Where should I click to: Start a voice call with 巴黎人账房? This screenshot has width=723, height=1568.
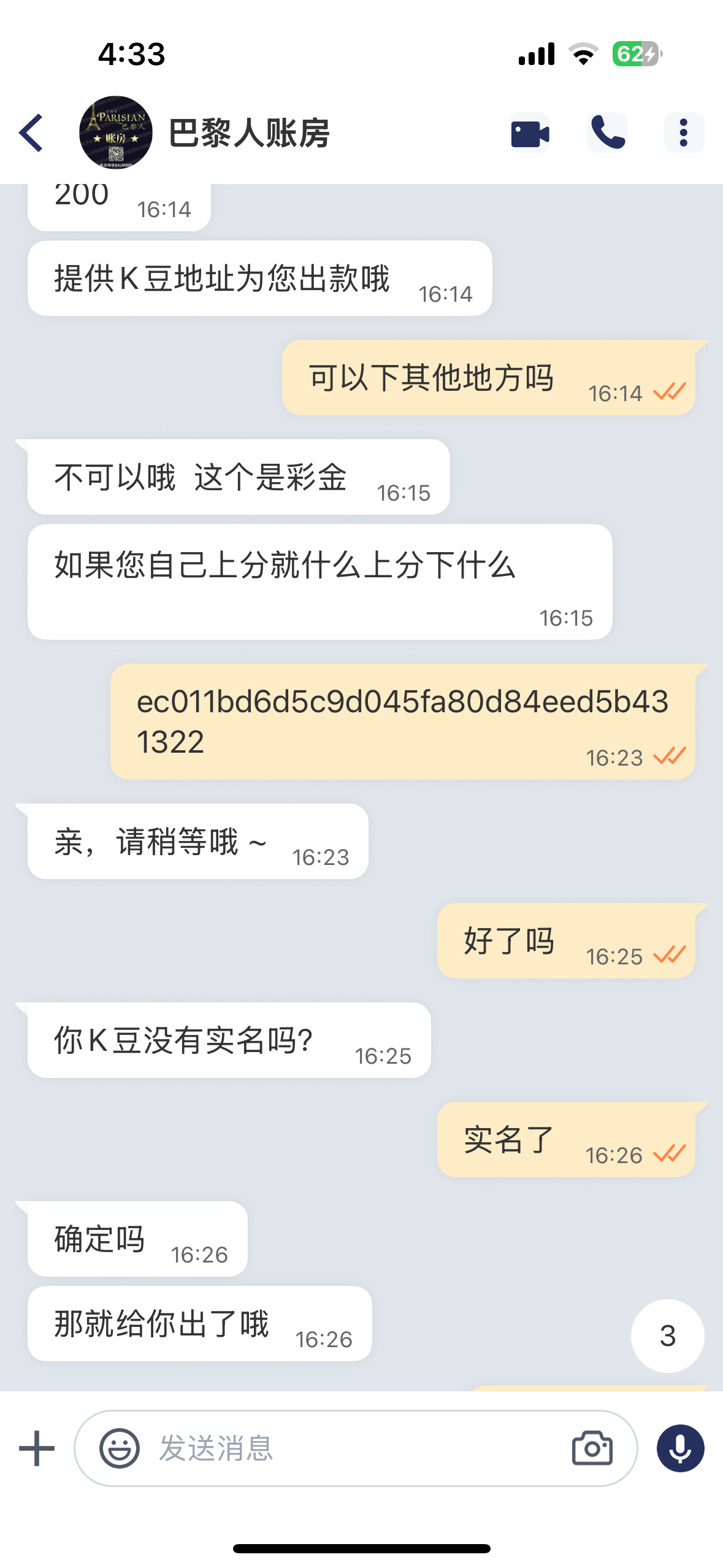(x=607, y=133)
